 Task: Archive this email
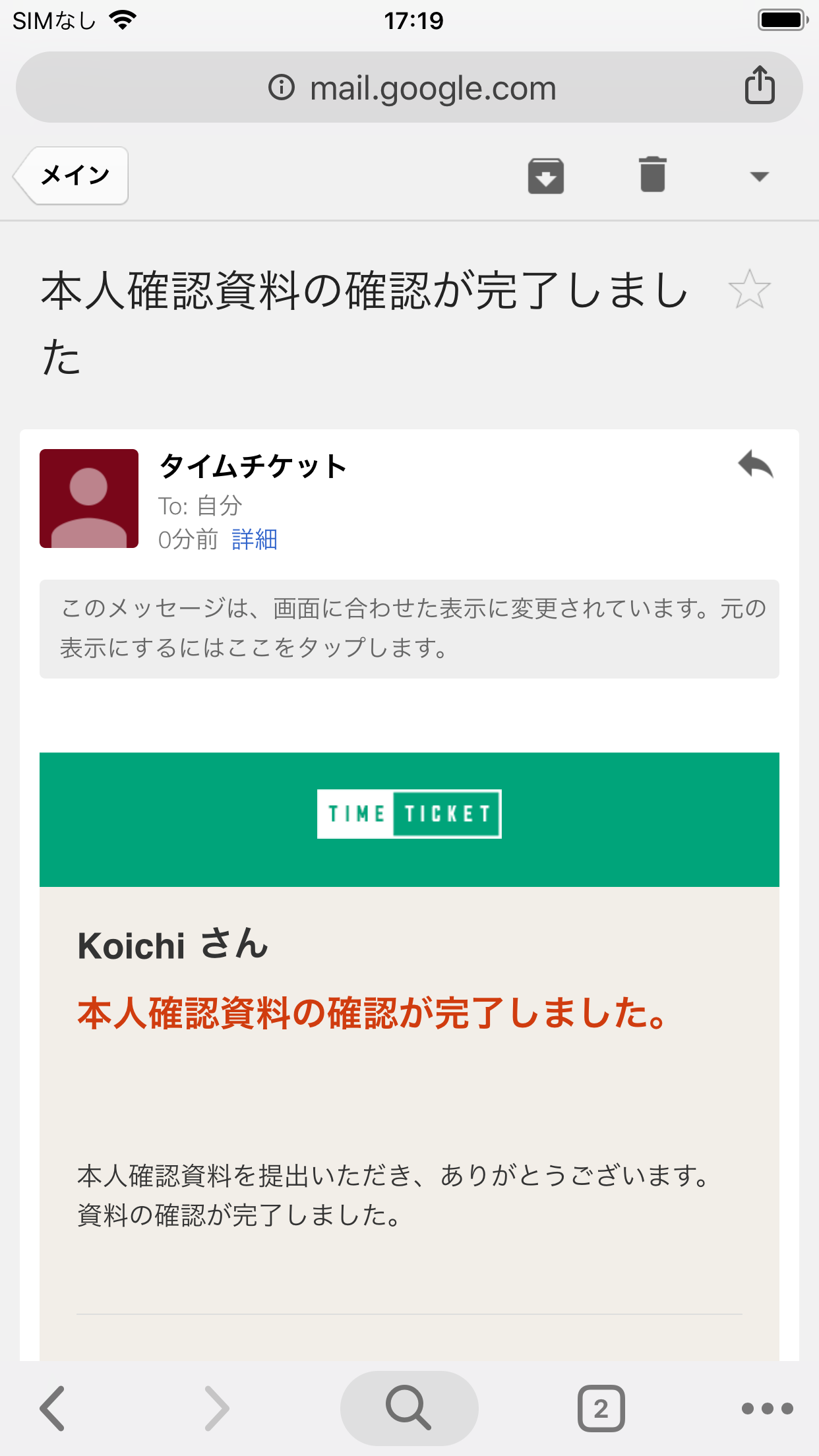(x=545, y=175)
